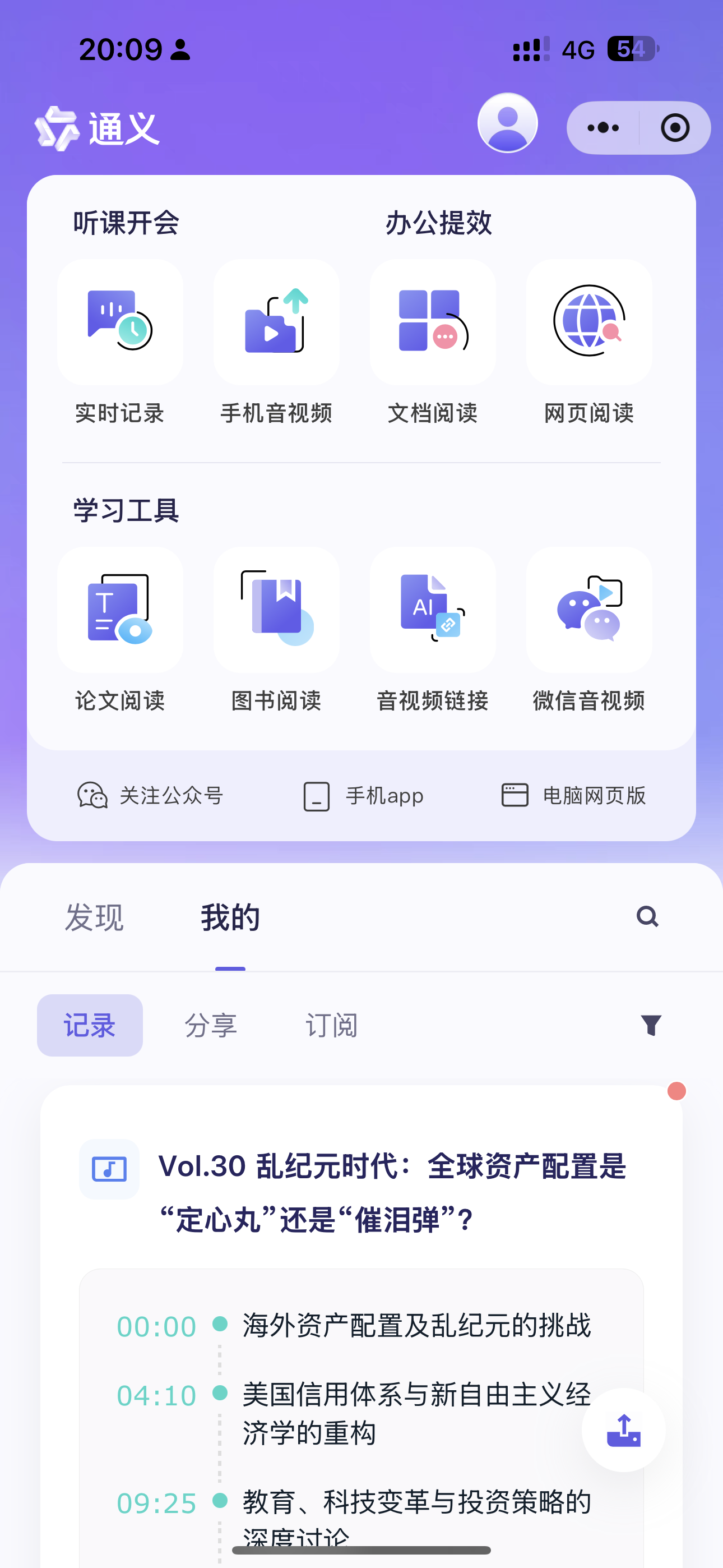Viewport: 723px width, 1568px height.
Task: Start 实时记录 real-time recording
Action: point(120,322)
